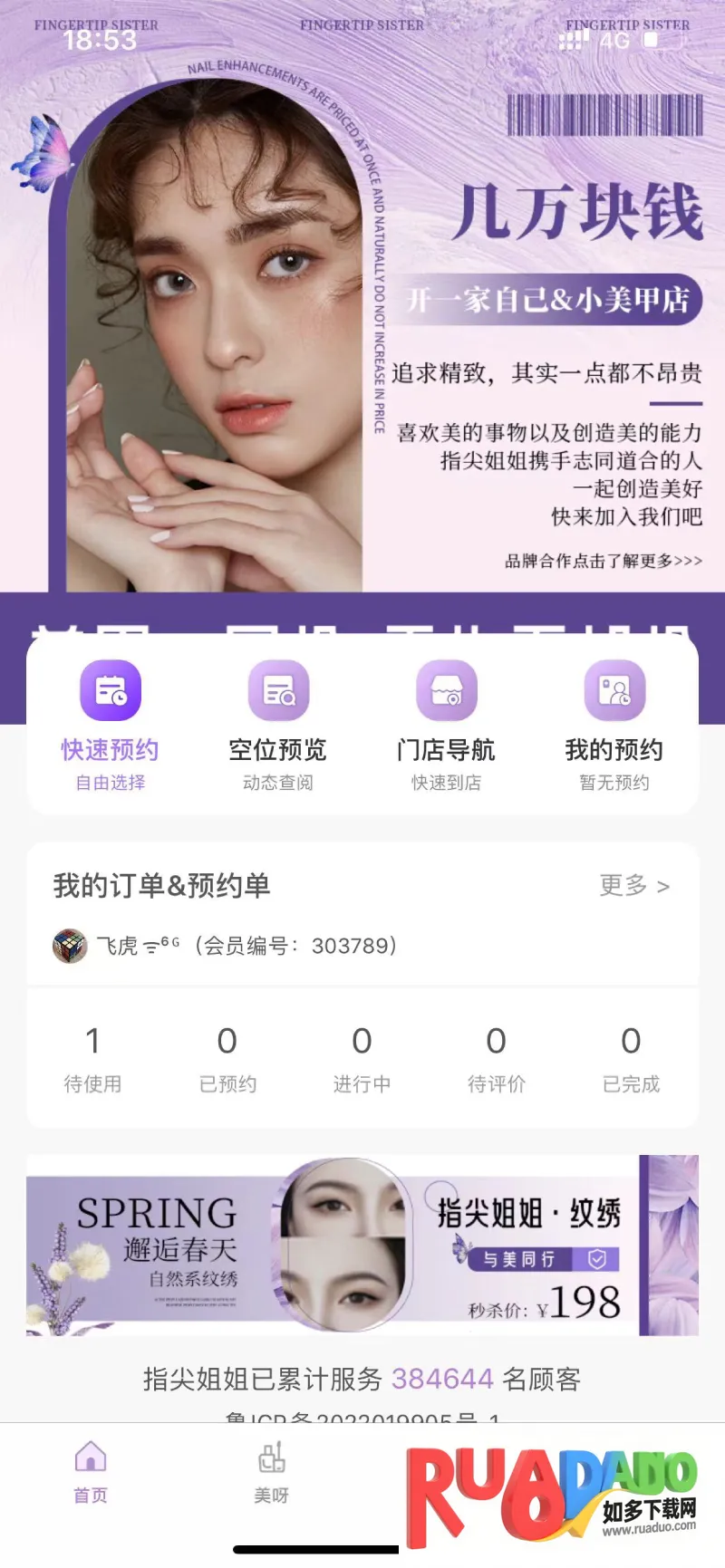Image resolution: width=725 pixels, height=1568 pixels.
Task: Open 快速预约 quick booking
Action: pos(111,725)
